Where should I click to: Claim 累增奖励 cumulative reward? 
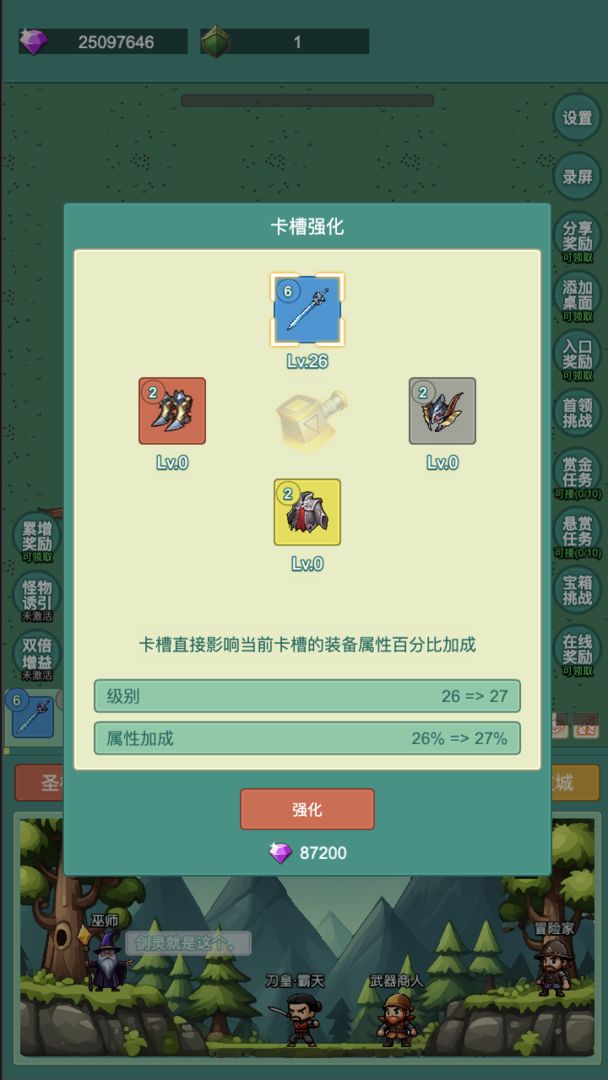pyautogui.click(x=37, y=535)
